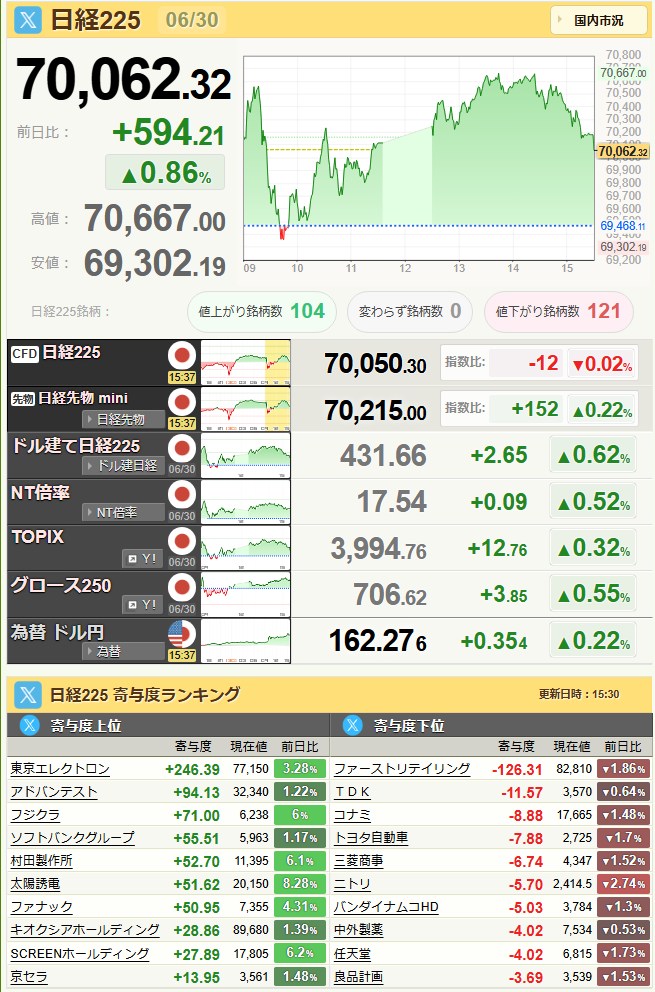The height and width of the screenshot is (992, 655).
Task: Open バンダイナムコHD stock link
Action: (x=386, y=907)
